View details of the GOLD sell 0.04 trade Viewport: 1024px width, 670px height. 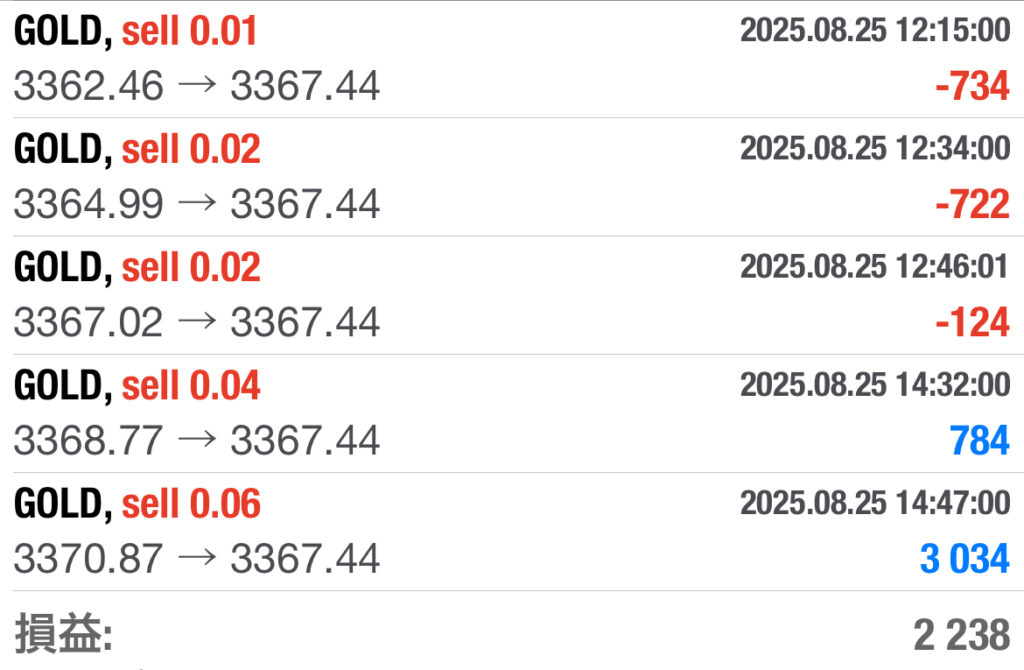click(510, 413)
